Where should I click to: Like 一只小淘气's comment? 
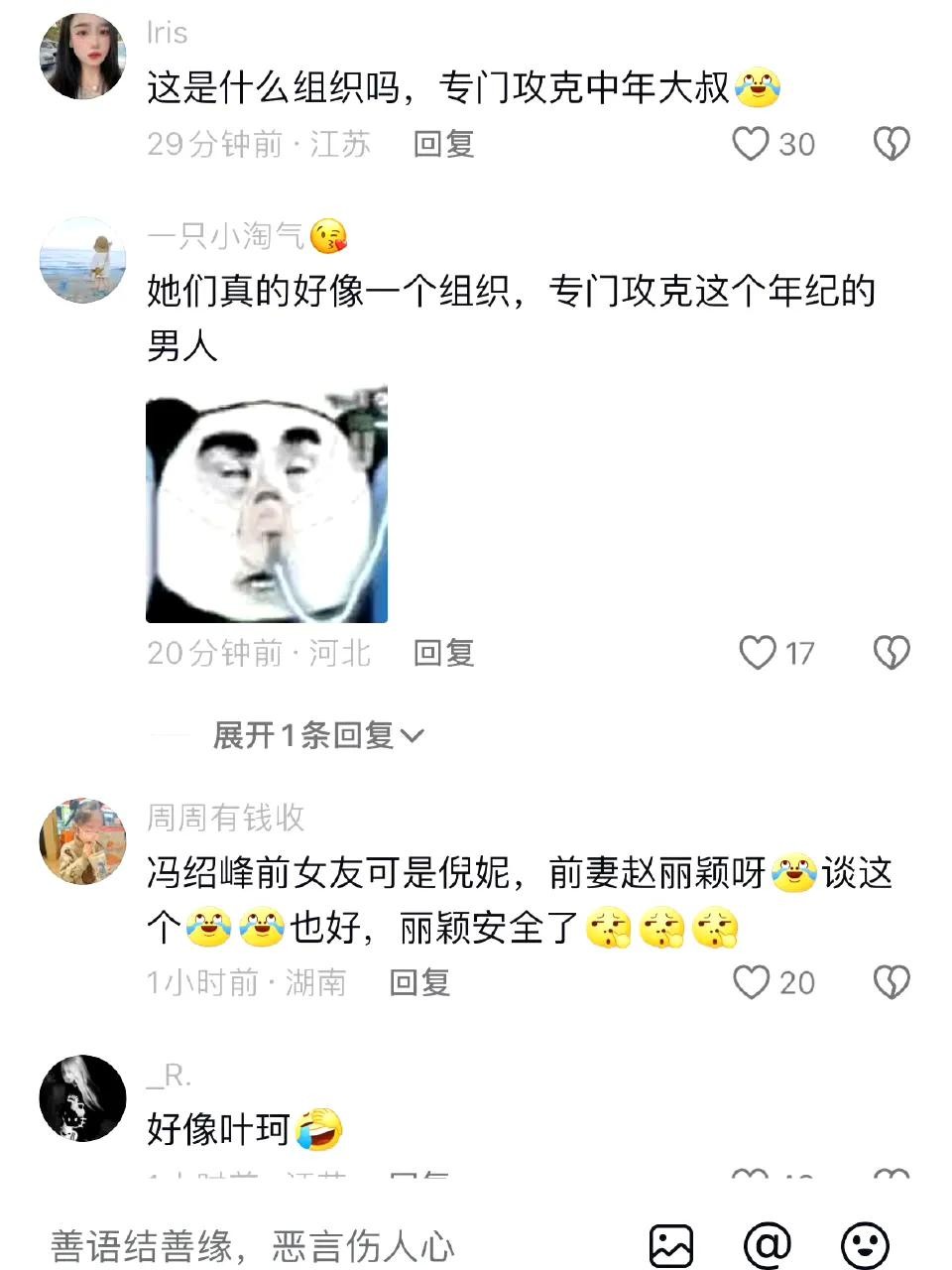pyautogui.click(x=759, y=653)
